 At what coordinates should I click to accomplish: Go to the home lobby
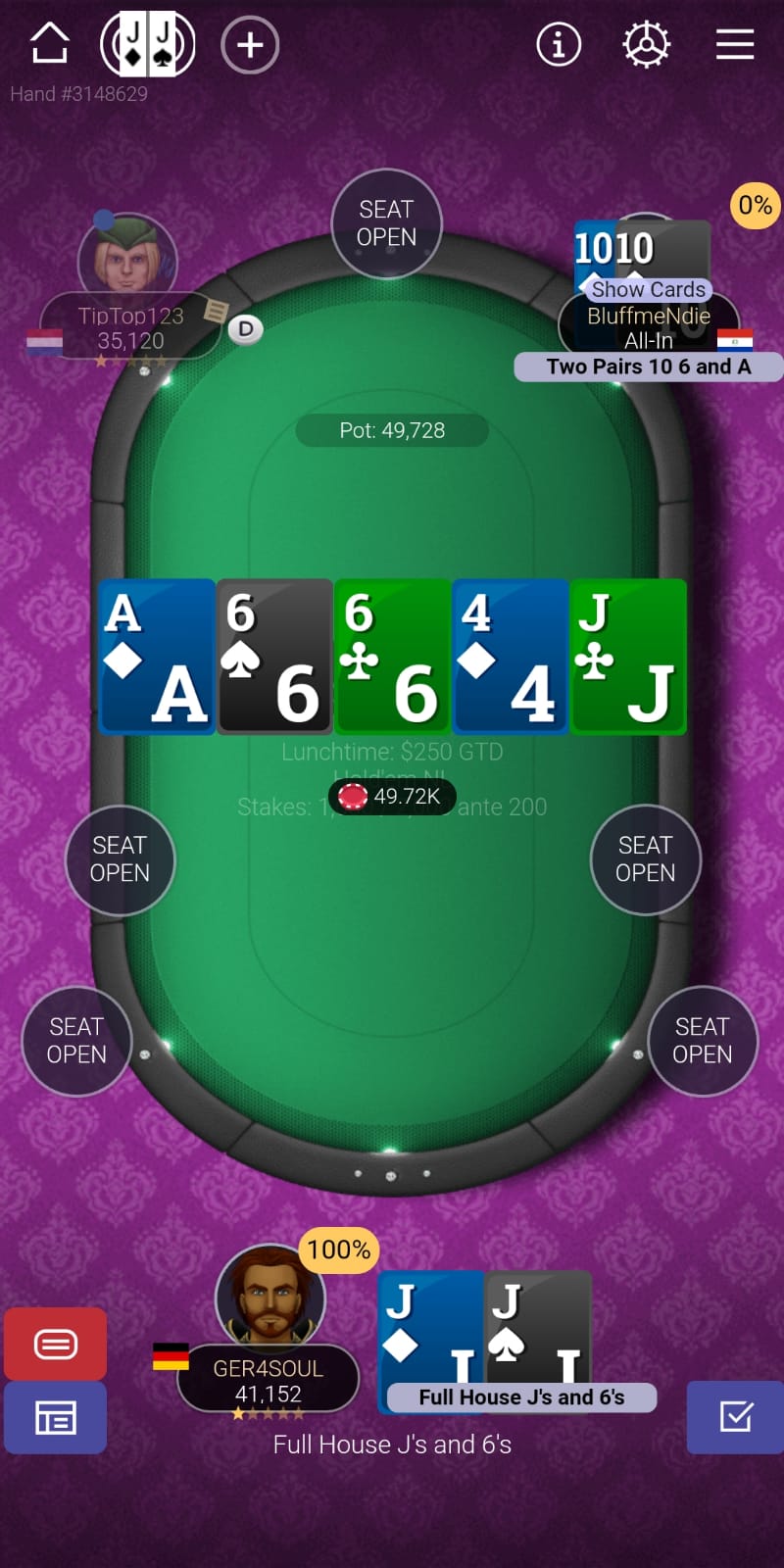[x=50, y=44]
